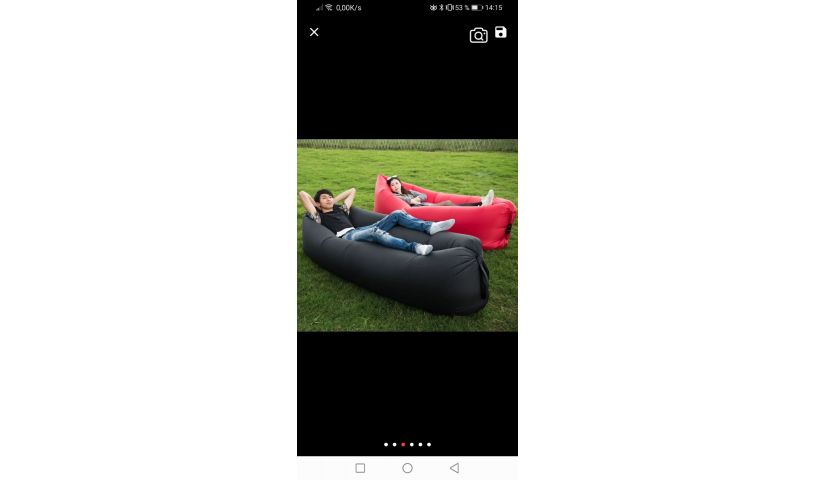The height and width of the screenshot is (480, 816).
Task: Tap the air sofa product photo
Action: (x=407, y=235)
